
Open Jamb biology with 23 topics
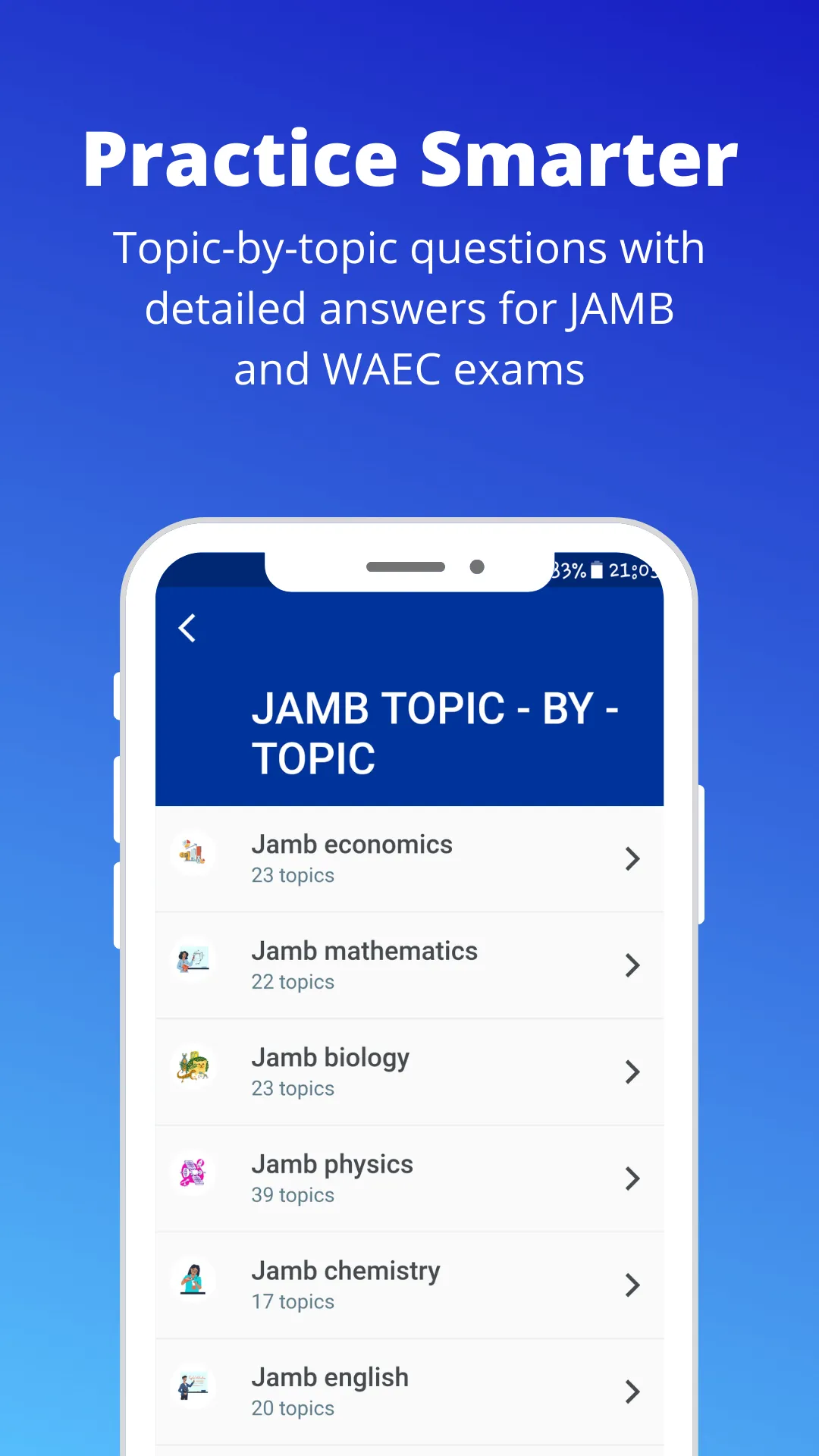(409, 1072)
